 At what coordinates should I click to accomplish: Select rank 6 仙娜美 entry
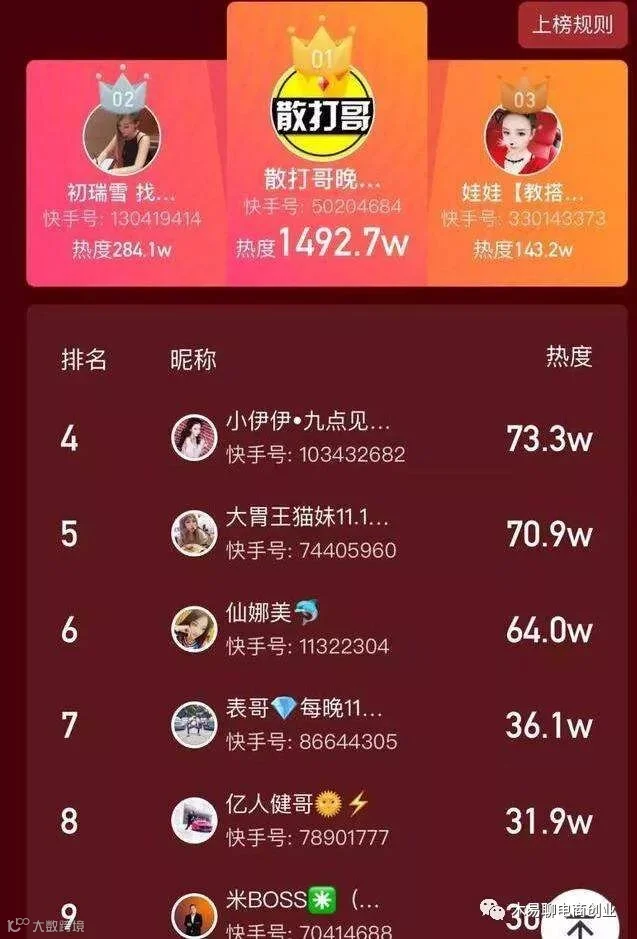click(327, 630)
